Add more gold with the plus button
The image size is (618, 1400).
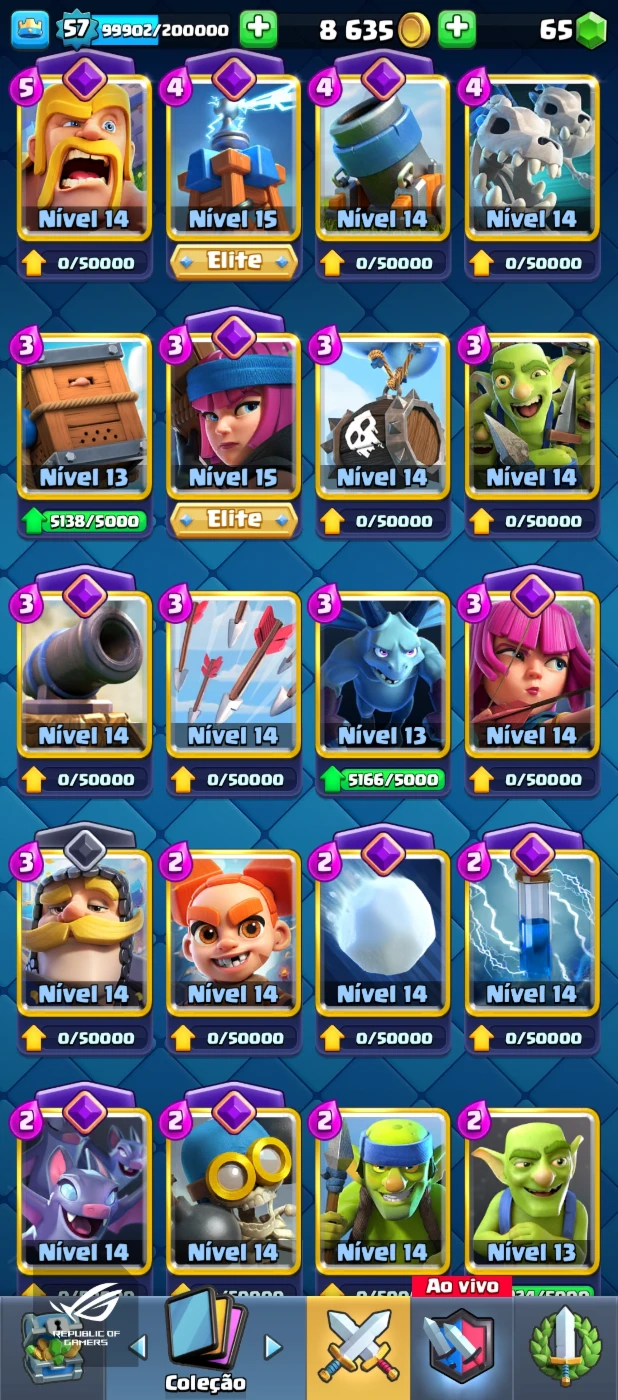tap(457, 29)
